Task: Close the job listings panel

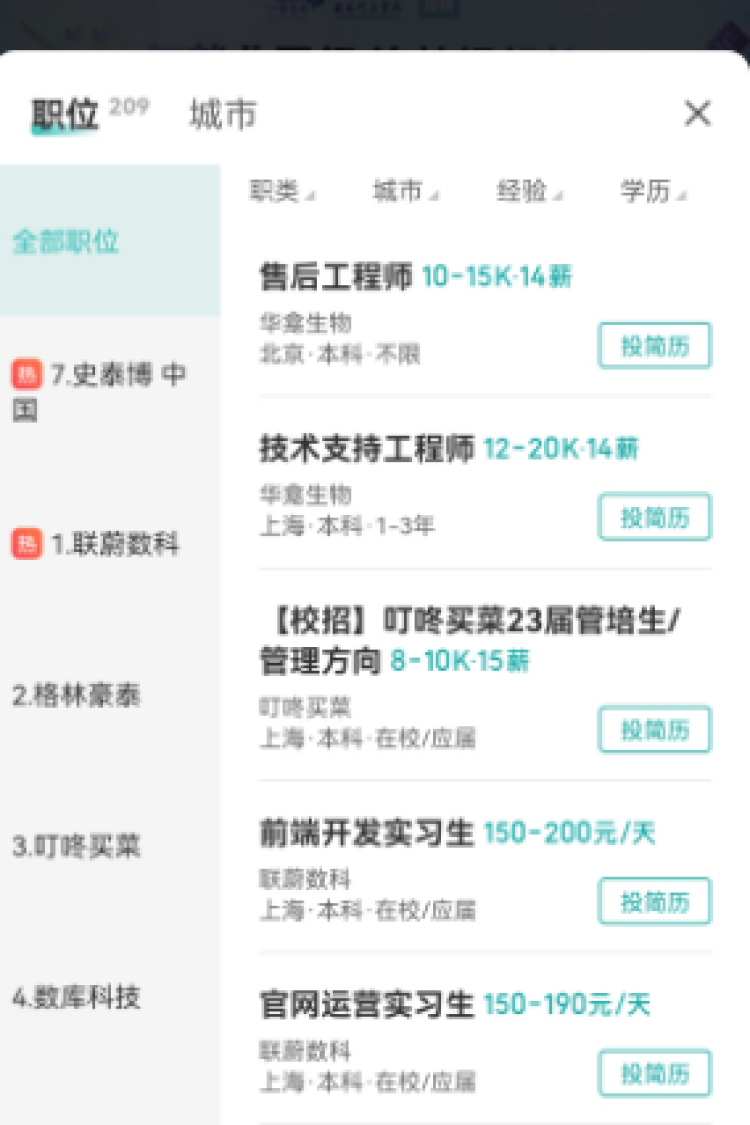Action: tap(697, 114)
